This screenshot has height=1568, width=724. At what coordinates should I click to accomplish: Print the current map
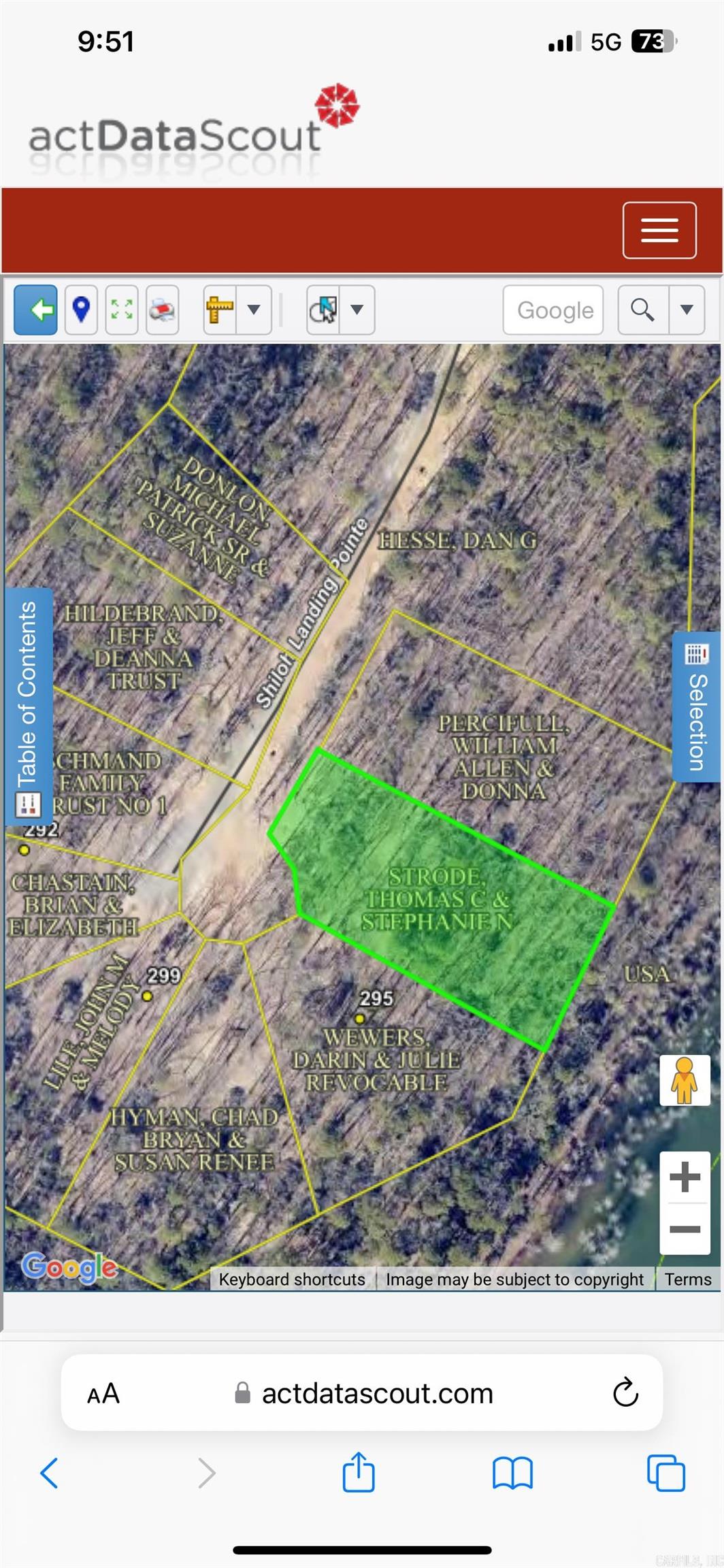[x=163, y=310]
